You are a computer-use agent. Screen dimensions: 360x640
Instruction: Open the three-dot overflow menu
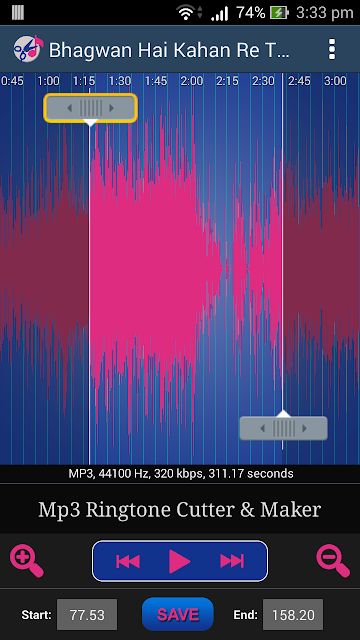click(x=332, y=50)
